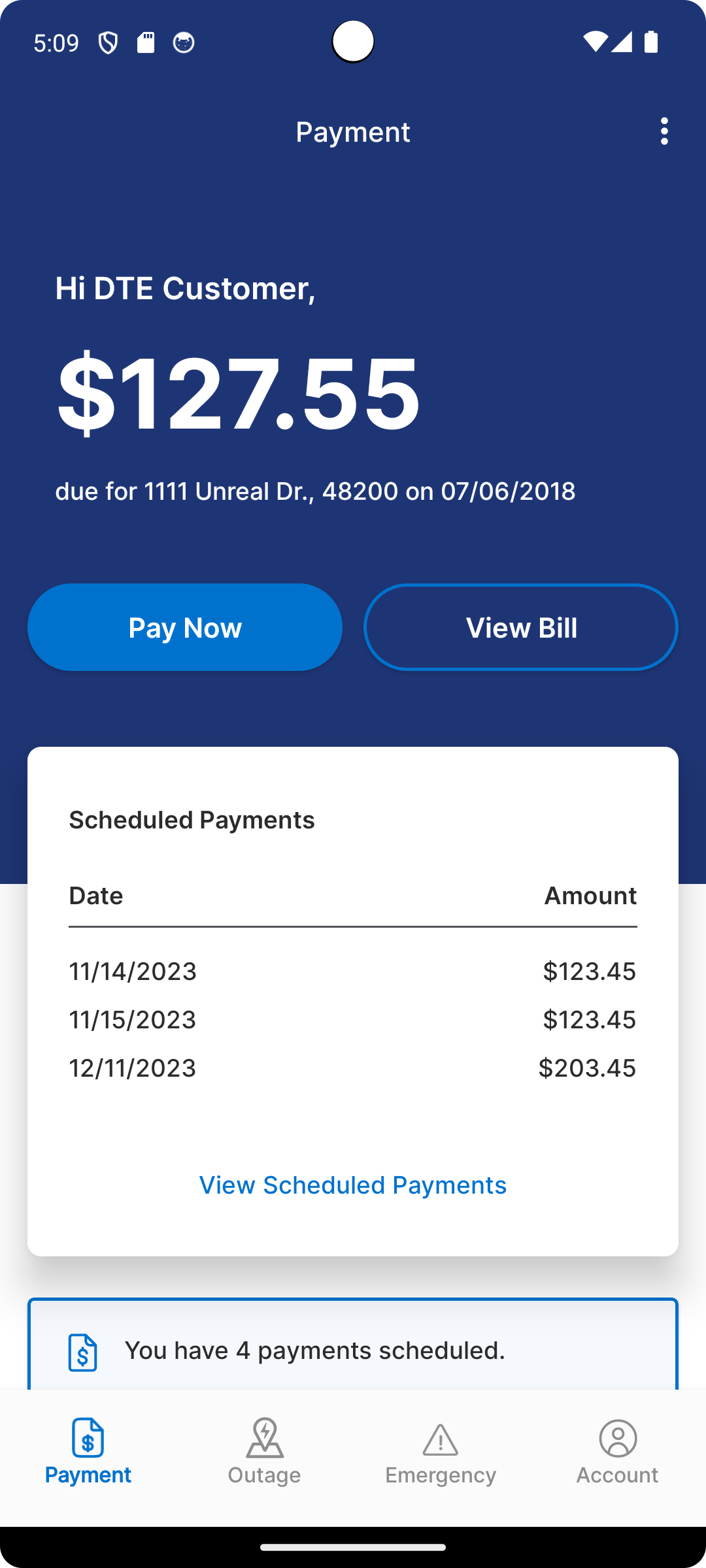This screenshot has height=1568, width=706.
Task: Open the View Scheduled Payments link
Action: [353, 1184]
